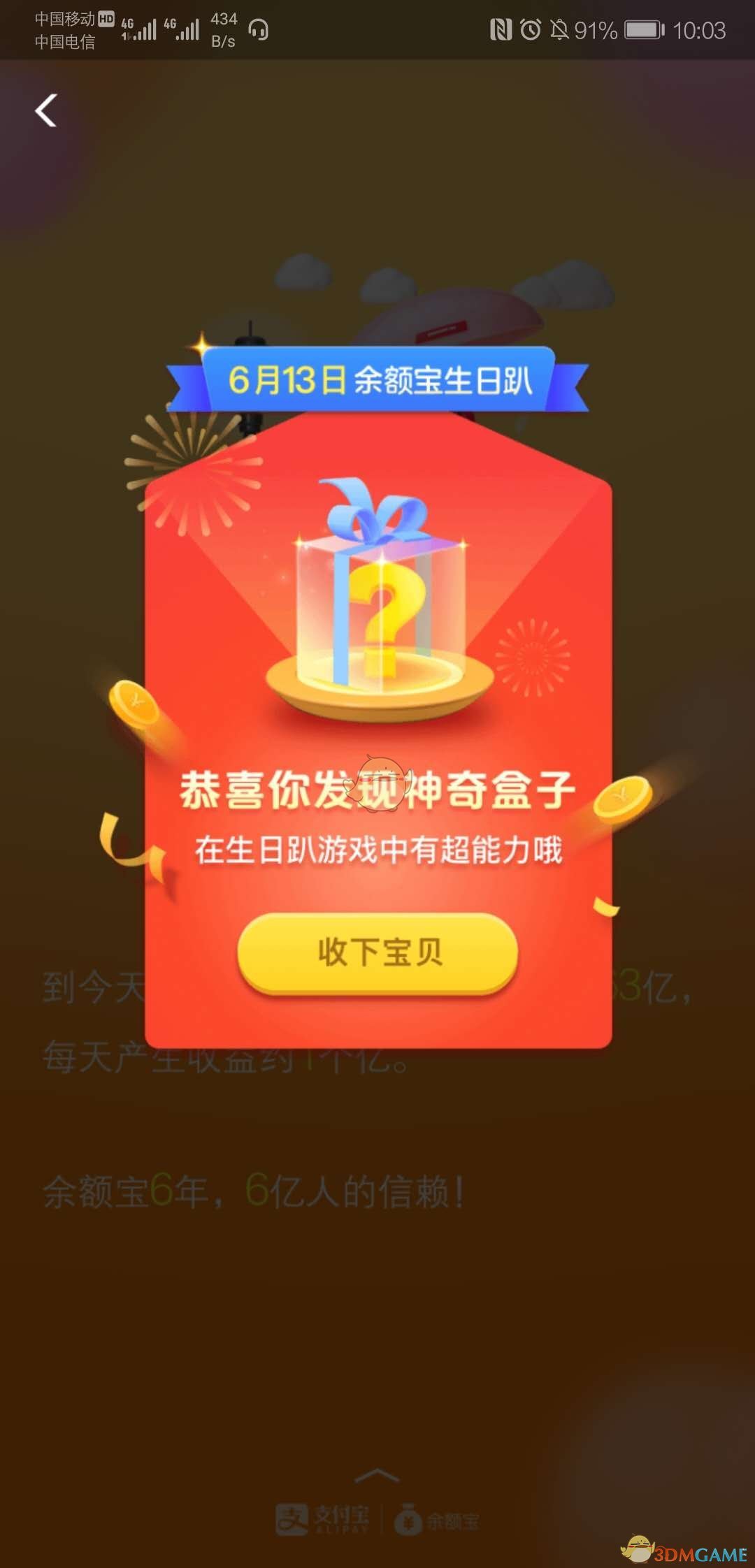The height and width of the screenshot is (1568, 755).
Task: Tap the muted notification bell icon
Action: pos(559,30)
